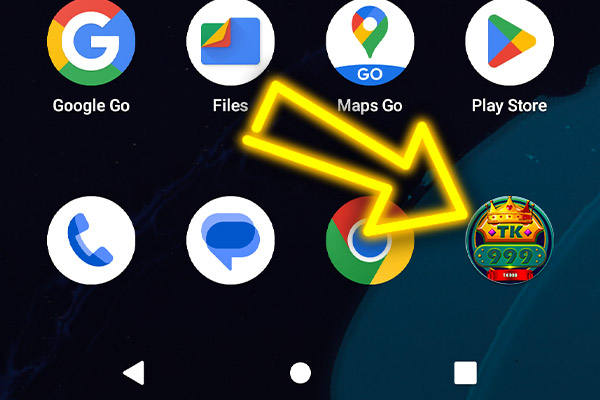Screen dimensions: 600x400
Task: Tap the system back button
Action: 134,373
